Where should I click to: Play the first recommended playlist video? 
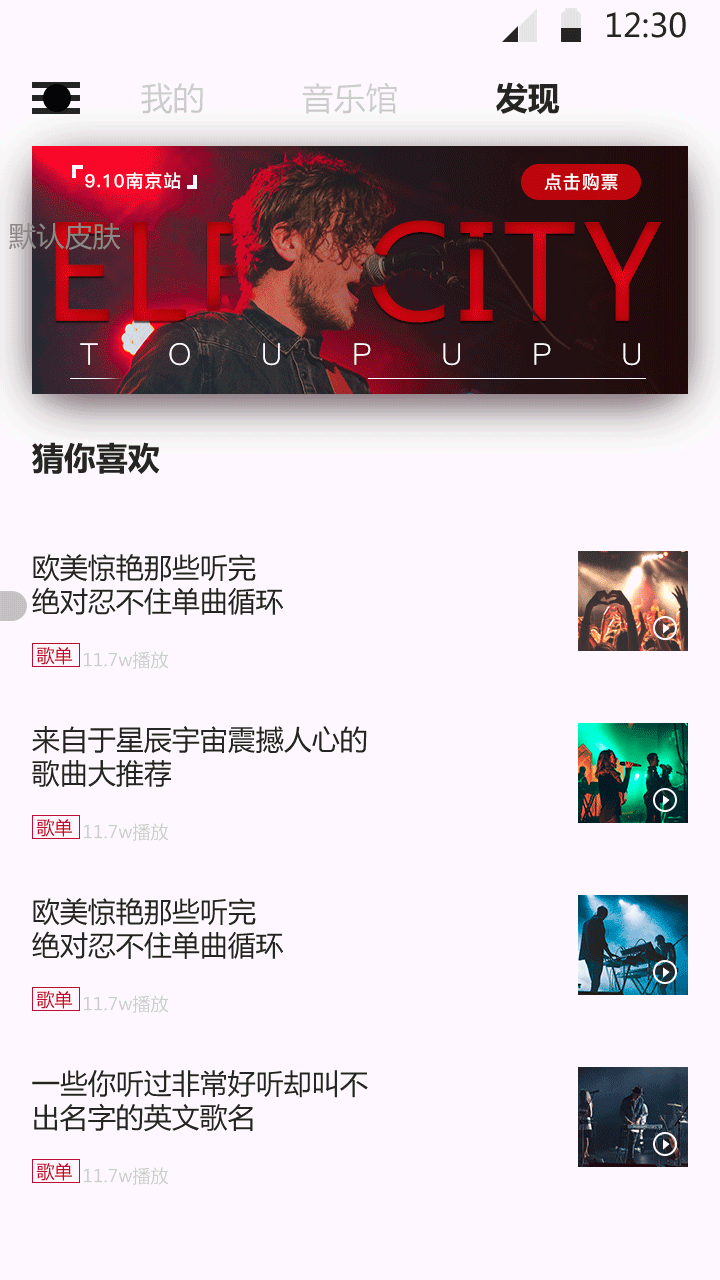(665, 629)
